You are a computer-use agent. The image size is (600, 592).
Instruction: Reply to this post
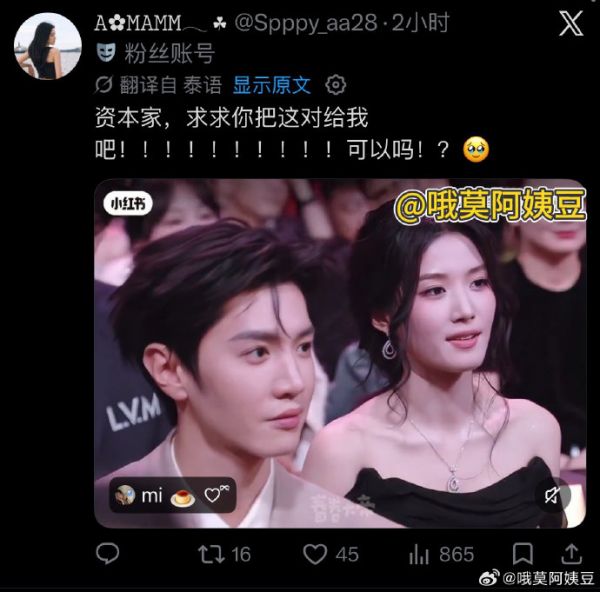[x=108, y=554]
